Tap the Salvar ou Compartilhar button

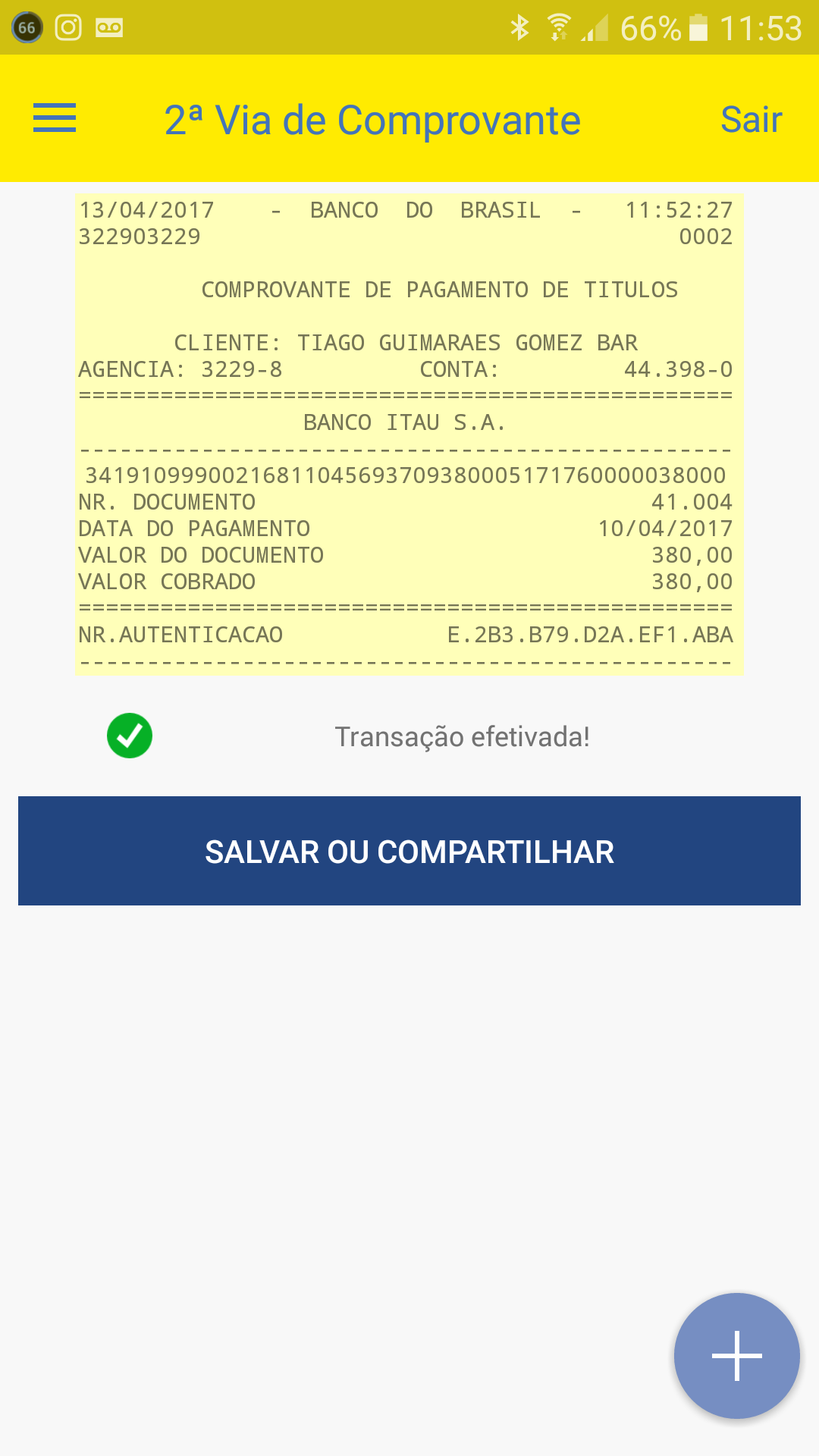(x=409, y=851)
